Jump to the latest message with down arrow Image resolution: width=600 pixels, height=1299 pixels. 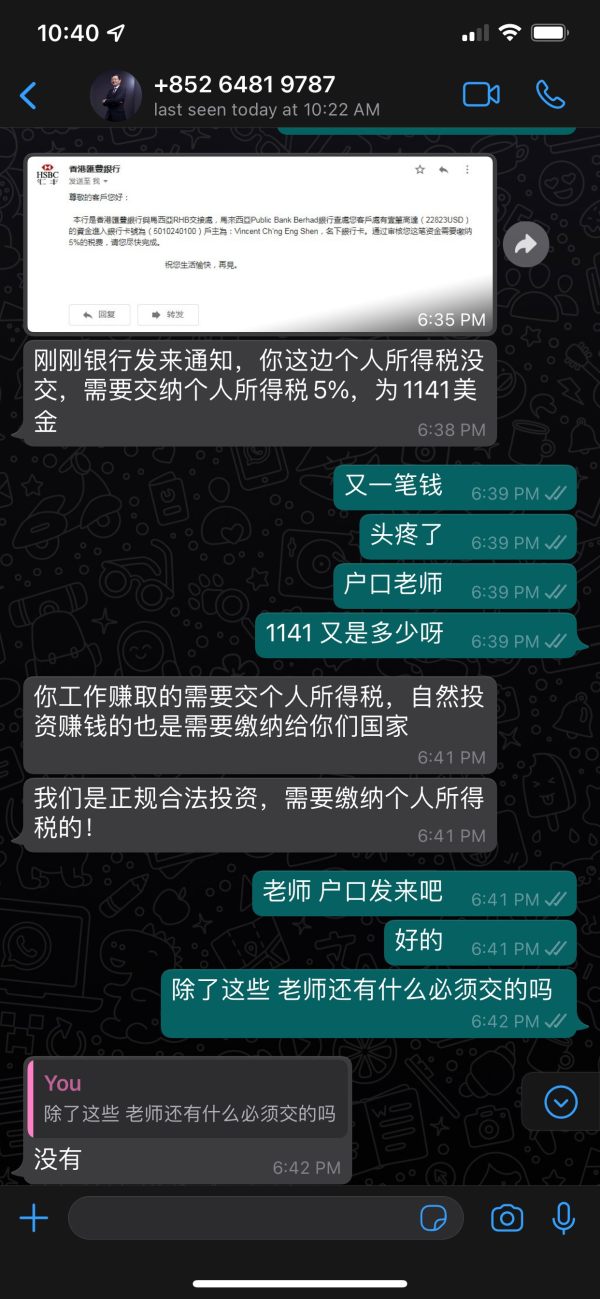click(x=560, y=1102)
